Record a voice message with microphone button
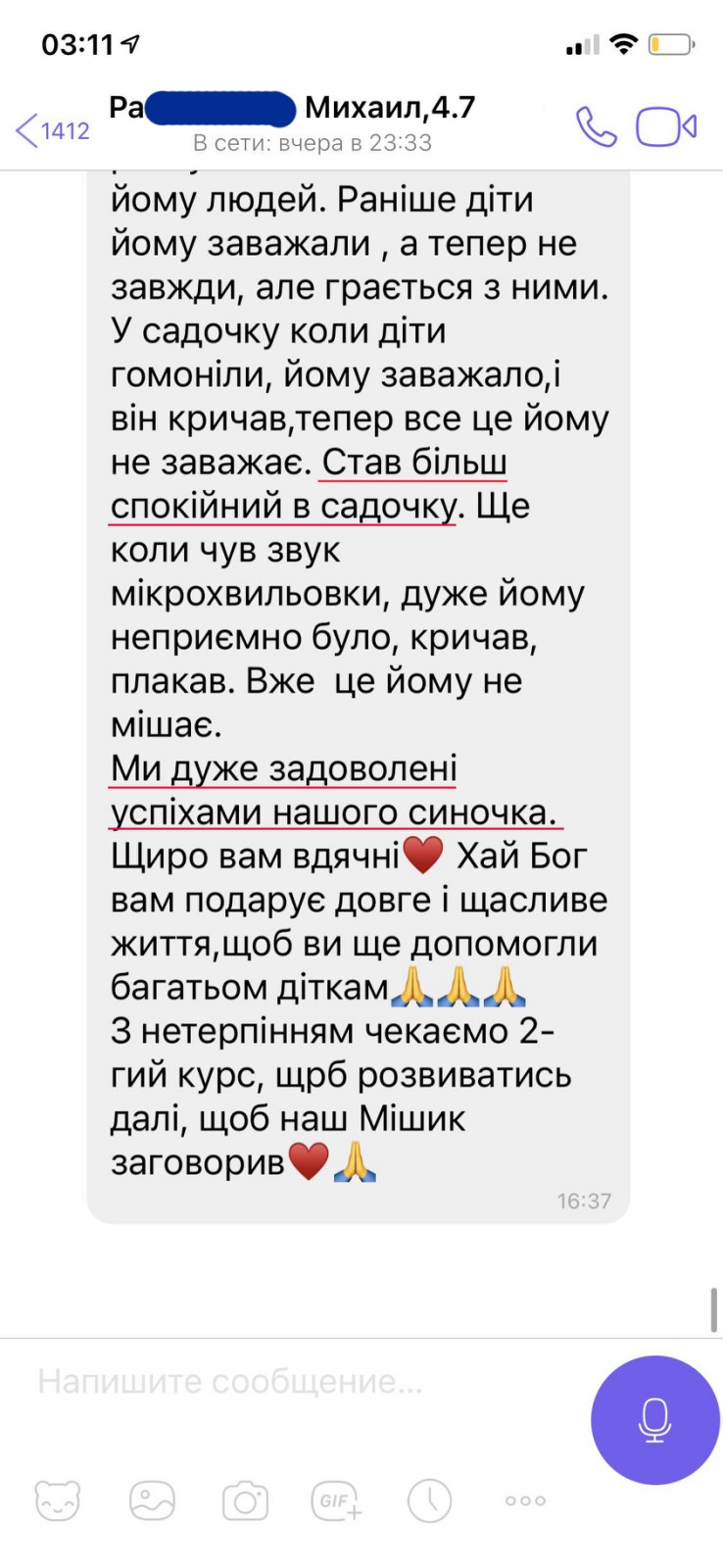 click(654, 1419)
